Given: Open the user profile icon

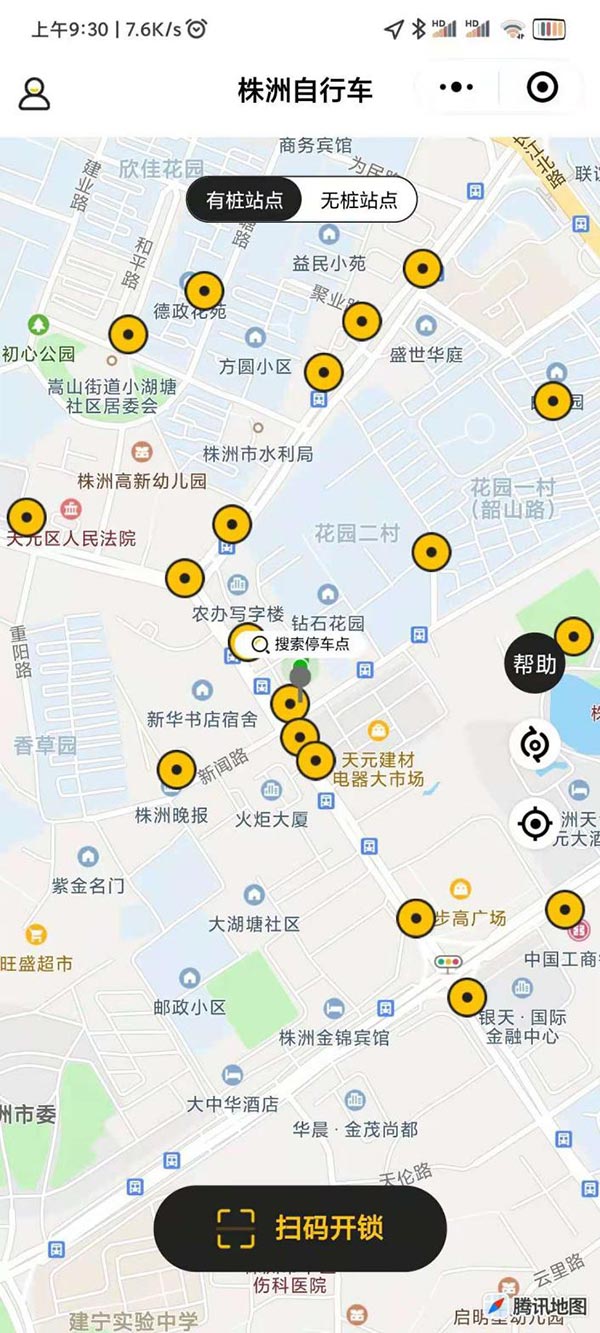Looking at the screenshot, I should coord(34,92).
